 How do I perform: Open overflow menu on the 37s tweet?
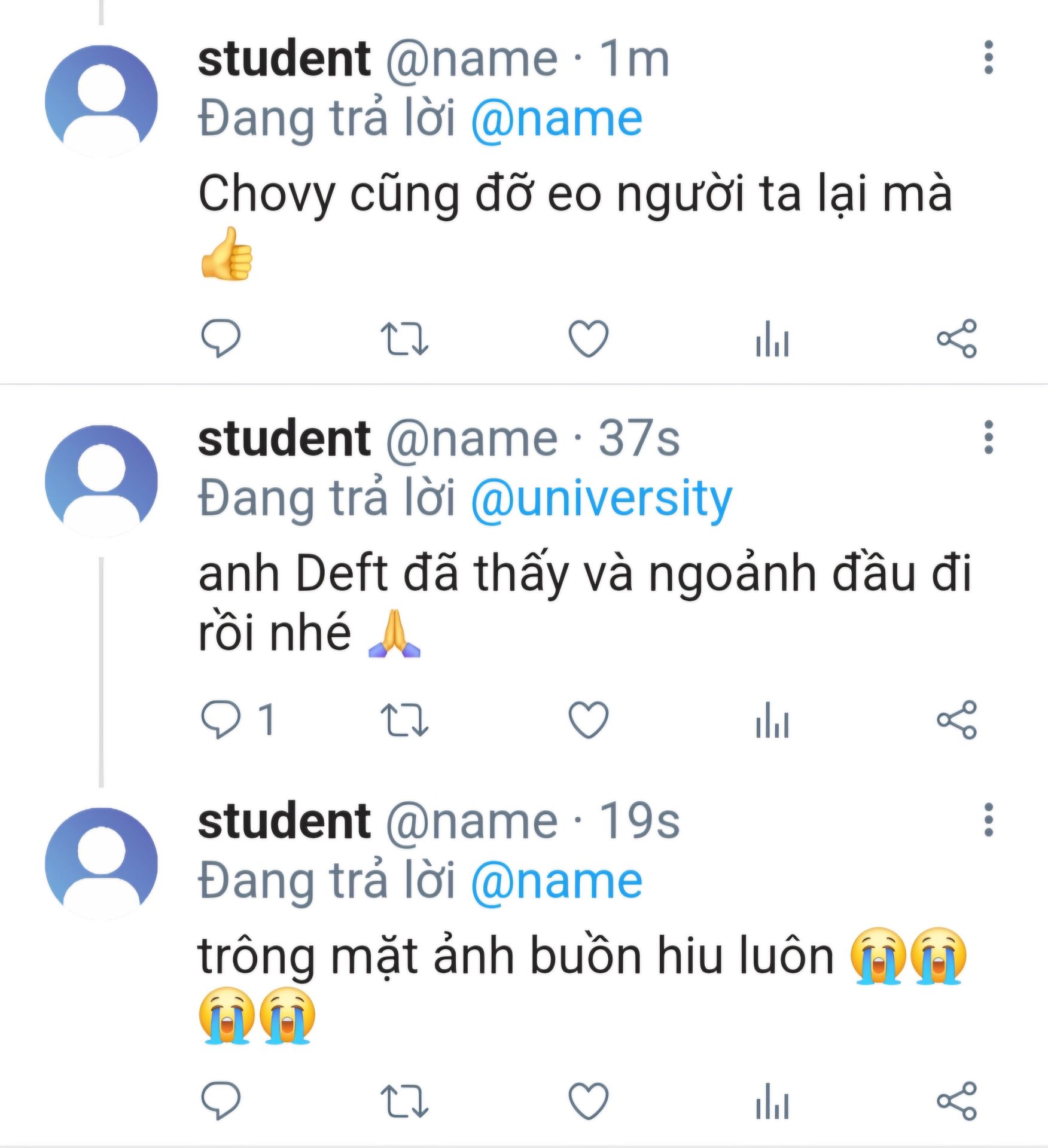[x=989, y=437]
